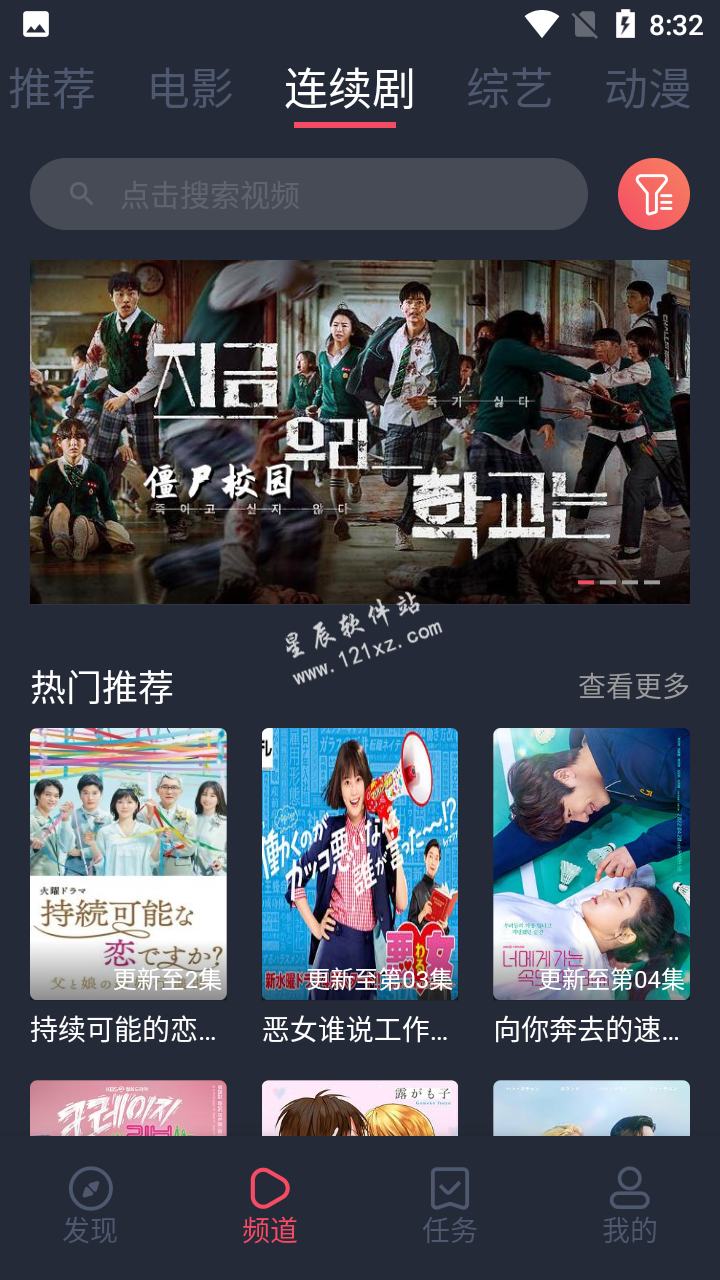This screenshot has width=720, height=1280.
Task: Open the 僵尸校园 banner
Action: (360, 432)
